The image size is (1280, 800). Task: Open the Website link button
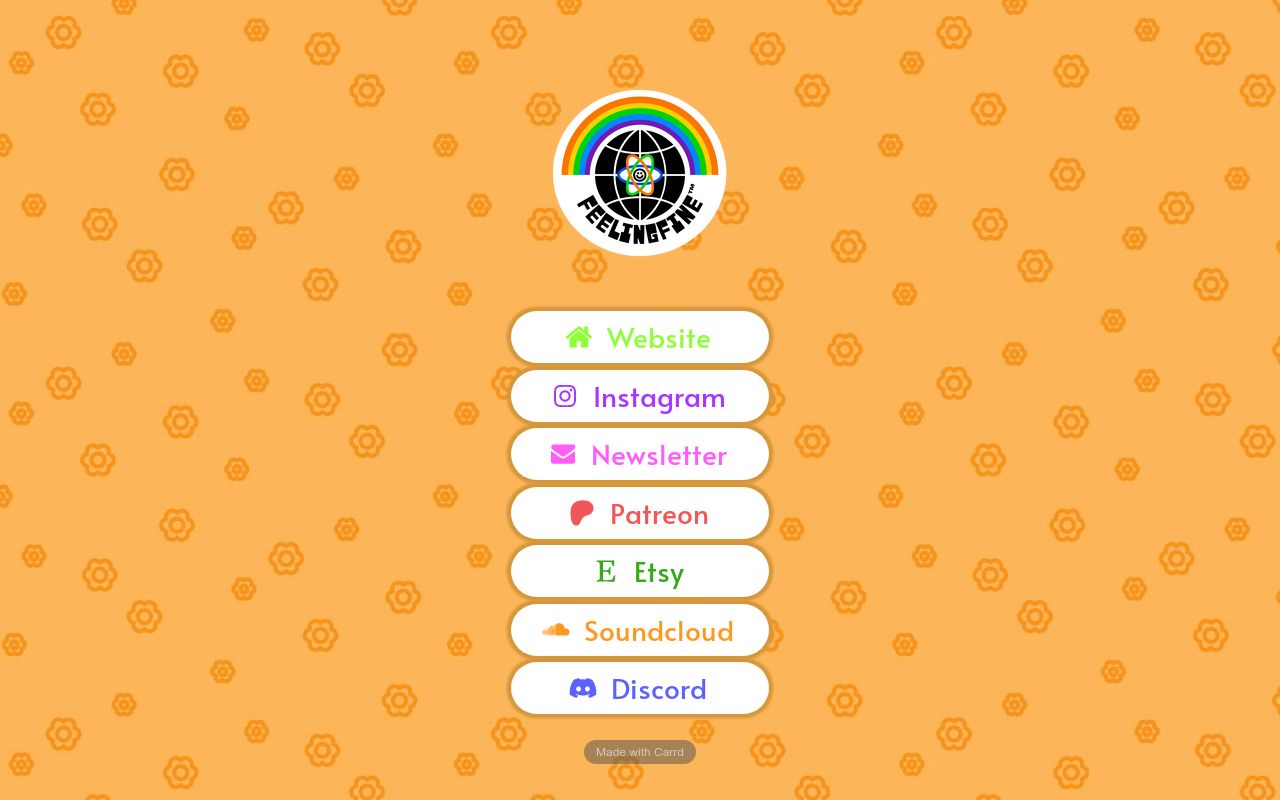[640, 337]
